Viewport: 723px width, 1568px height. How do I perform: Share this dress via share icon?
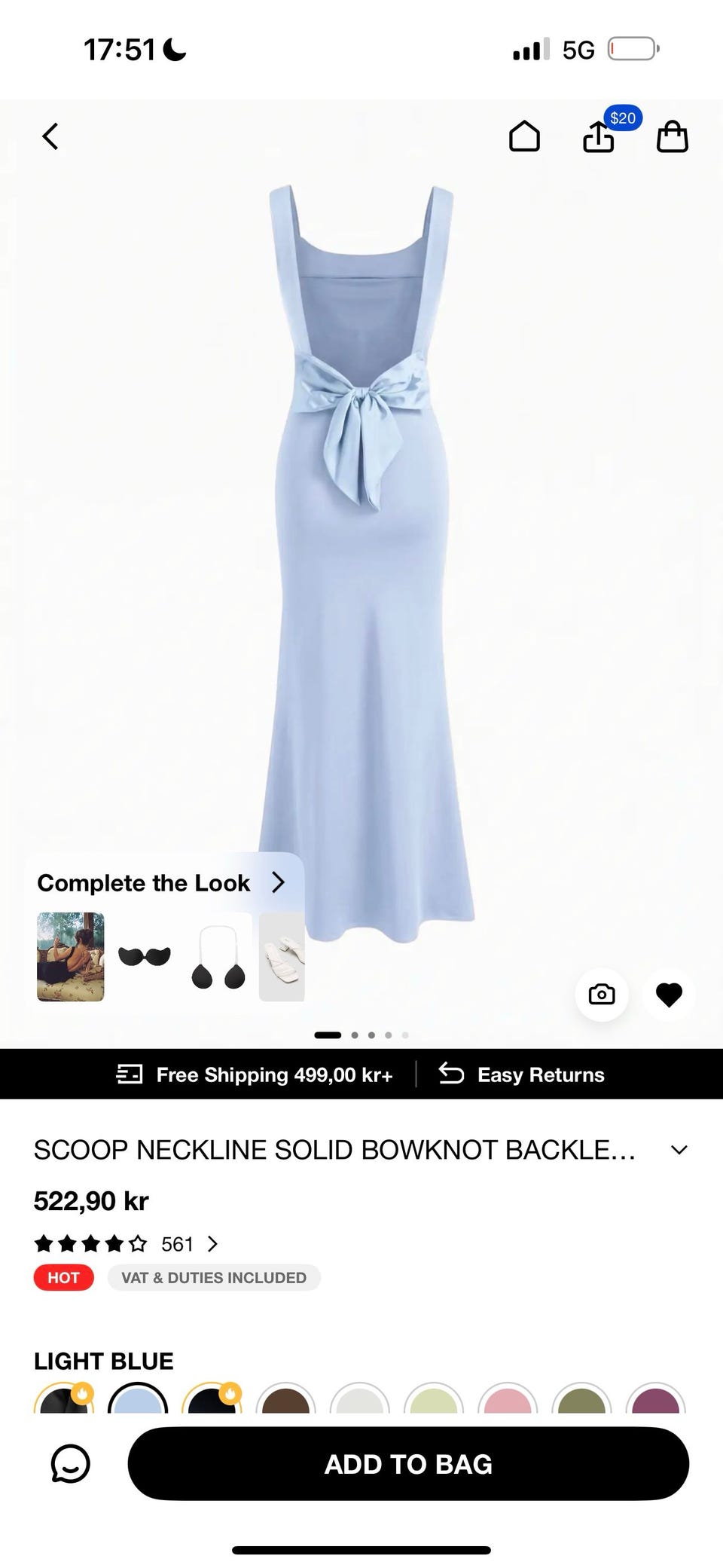click(599, 137)
